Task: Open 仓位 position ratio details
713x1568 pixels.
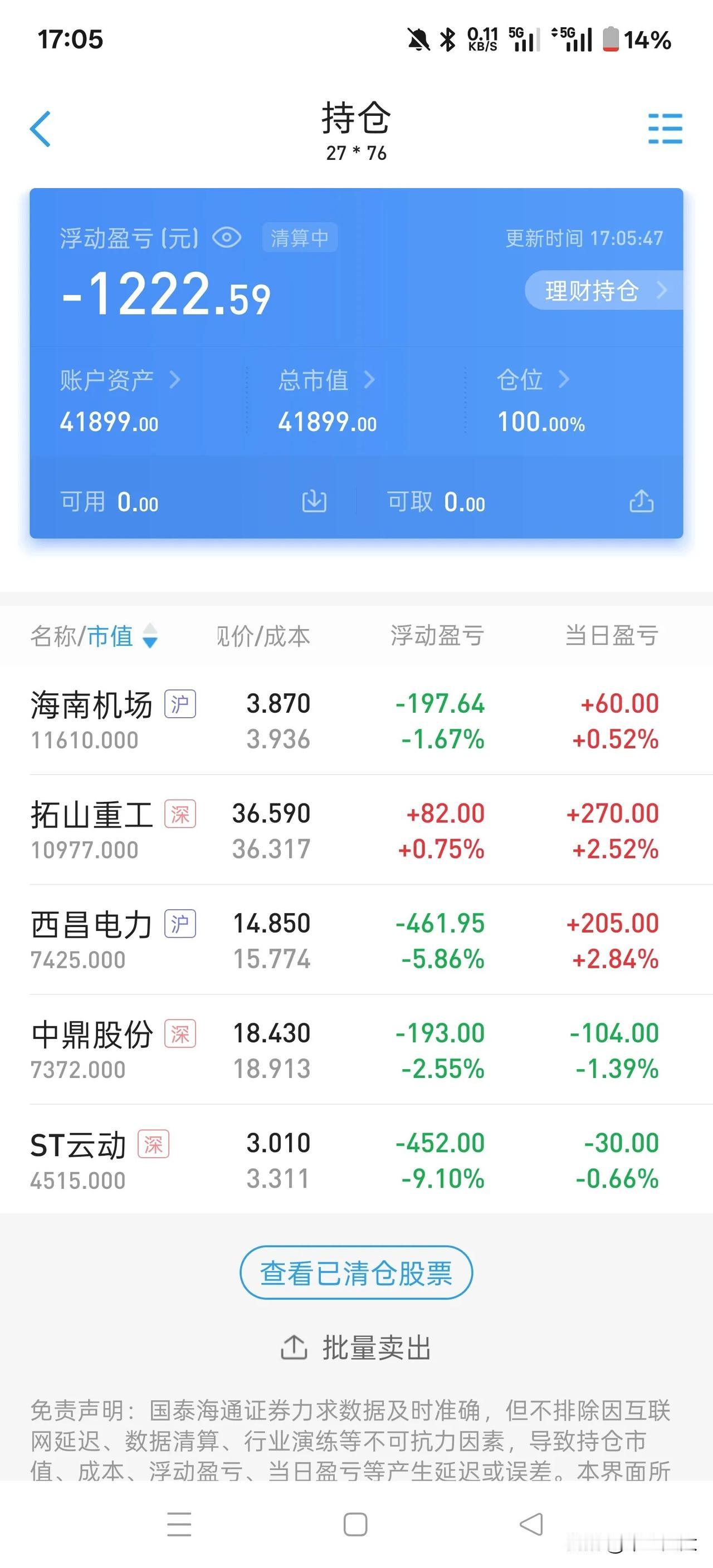Action: click(533, 380)
